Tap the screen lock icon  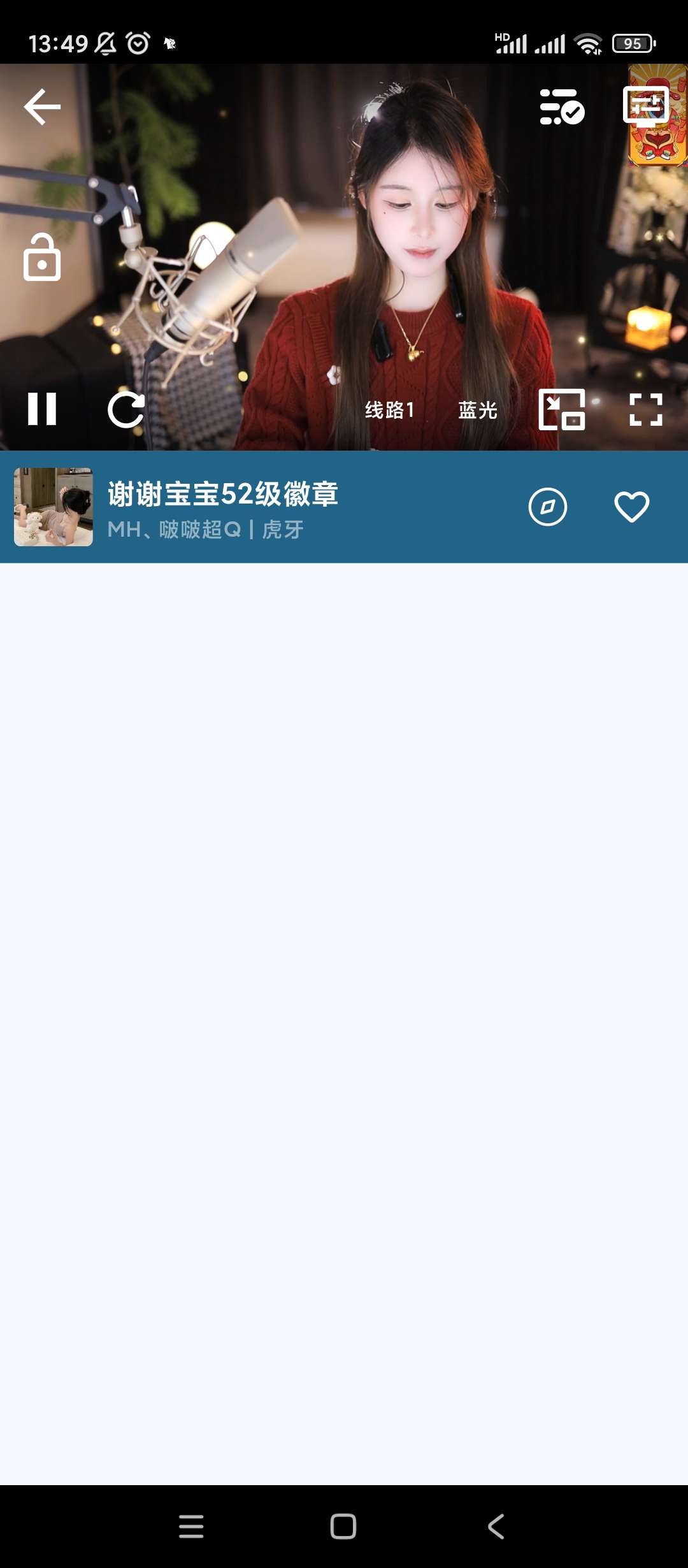[42, 258]
